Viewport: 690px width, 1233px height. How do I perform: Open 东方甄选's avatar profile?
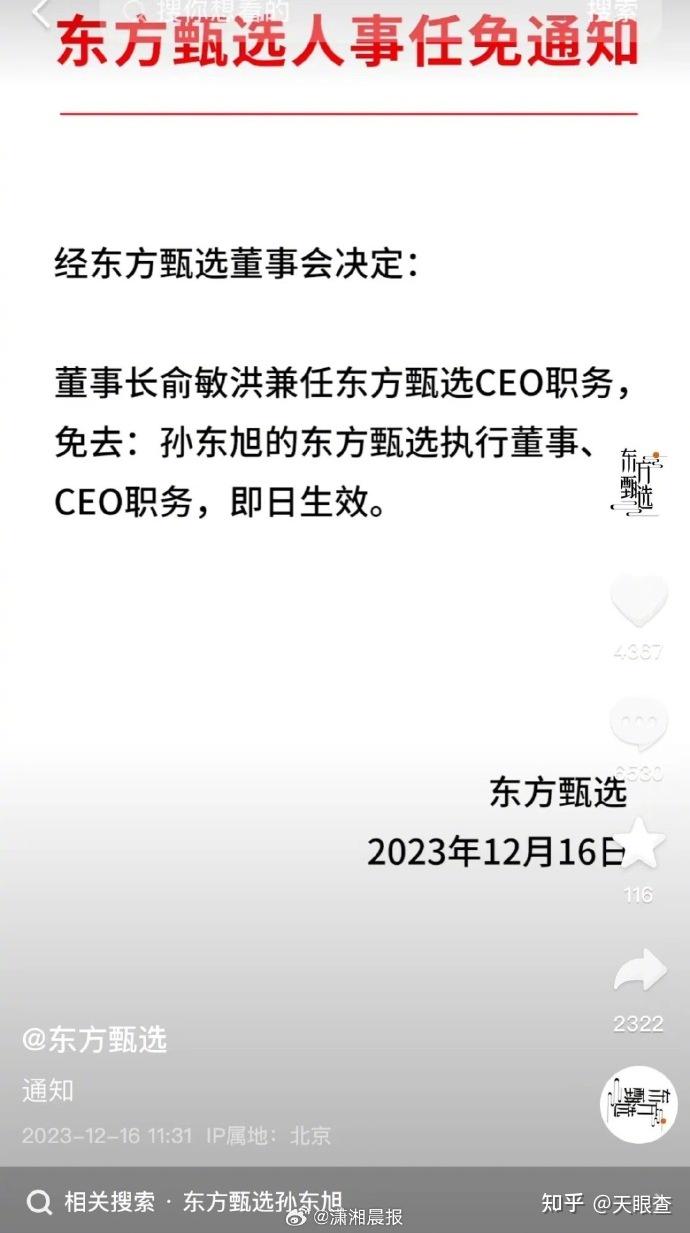click(x=636, y=481)
